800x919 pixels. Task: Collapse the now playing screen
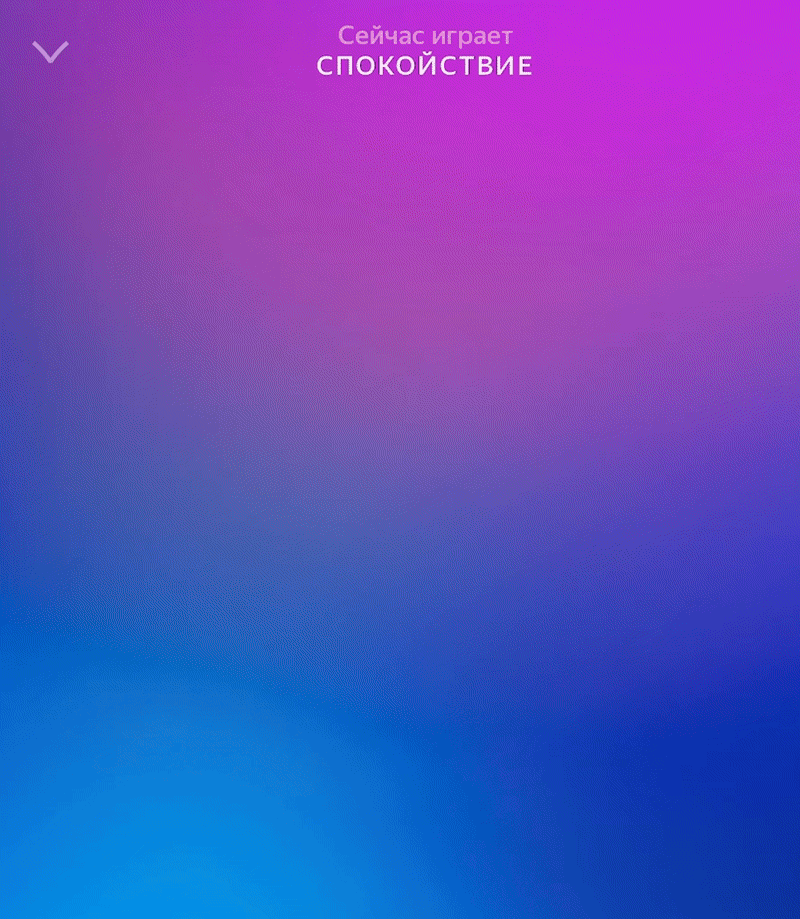point(50,52)
